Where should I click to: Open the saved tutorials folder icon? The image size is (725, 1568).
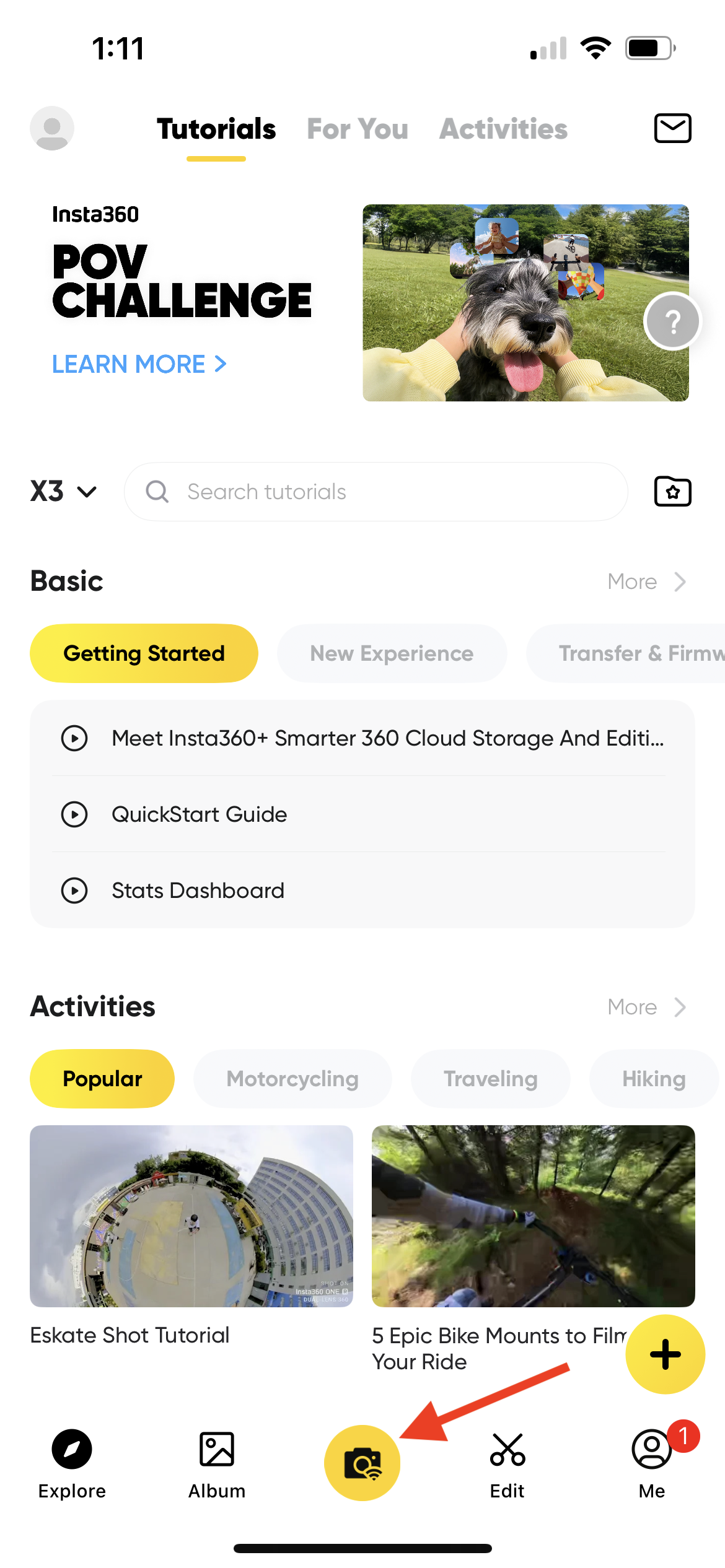click(672, 492)
